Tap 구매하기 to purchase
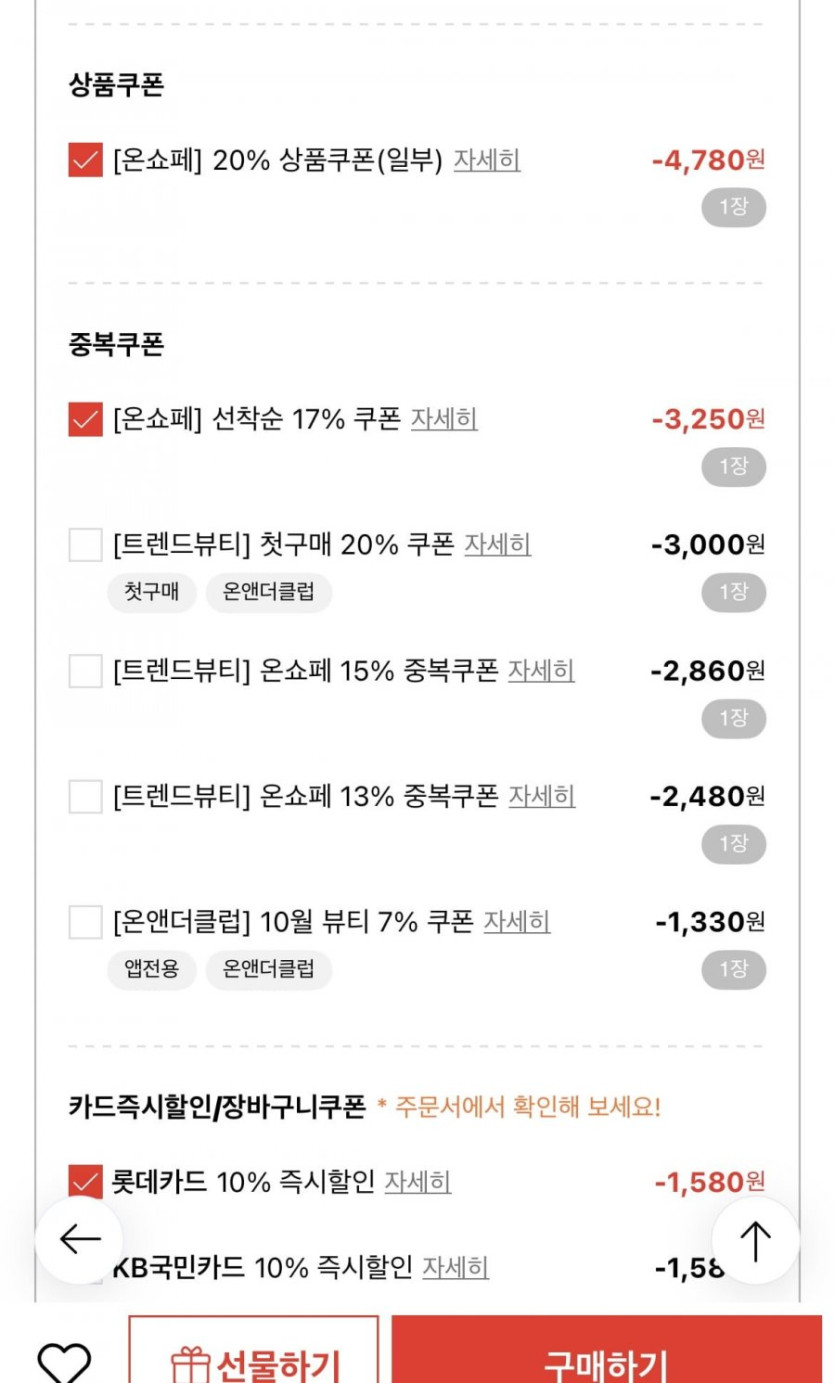Image resolution: width=835 pixels, height=1383 pixels. tap(606, 1362)
